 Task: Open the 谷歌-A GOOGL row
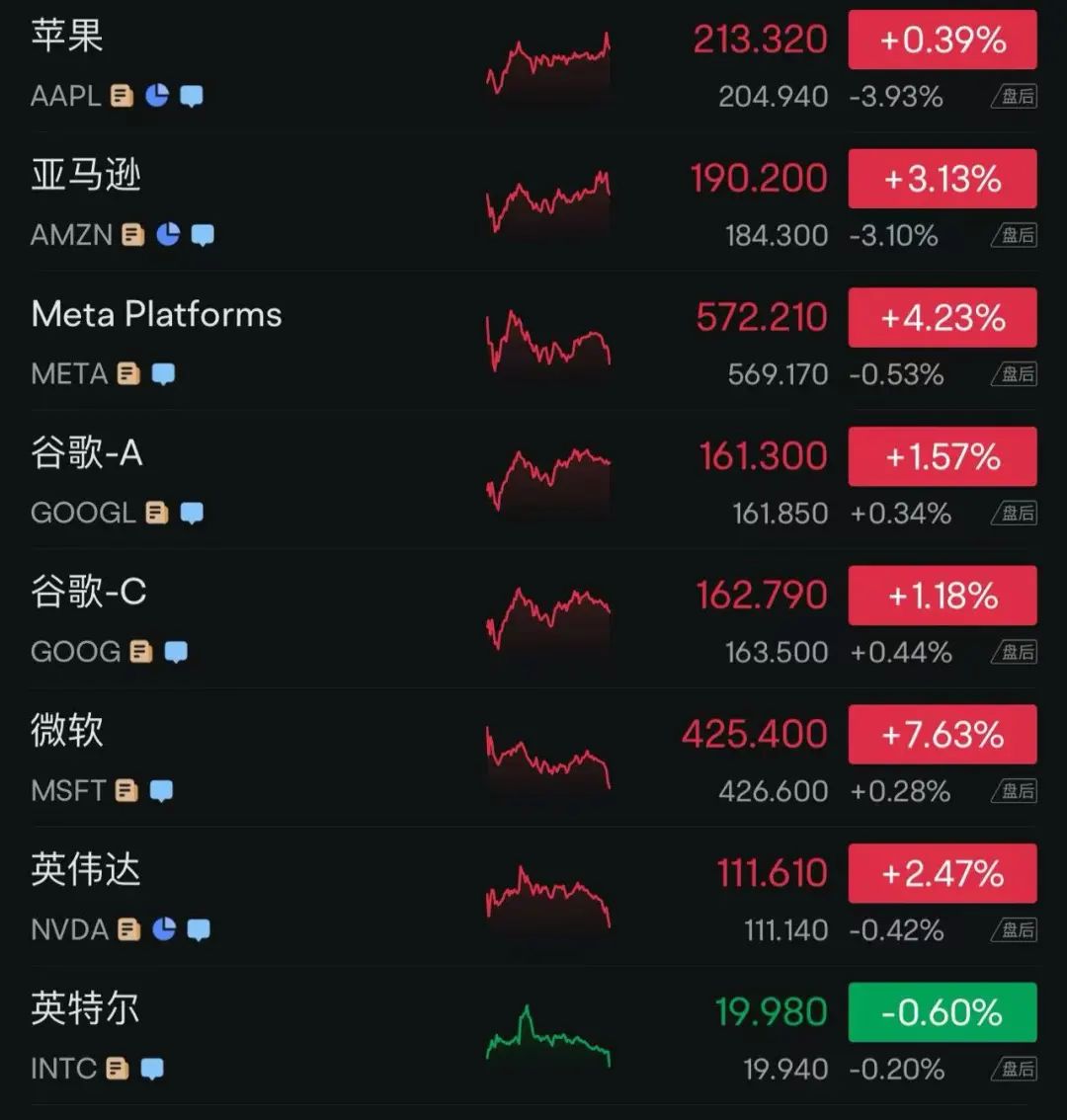87,453
